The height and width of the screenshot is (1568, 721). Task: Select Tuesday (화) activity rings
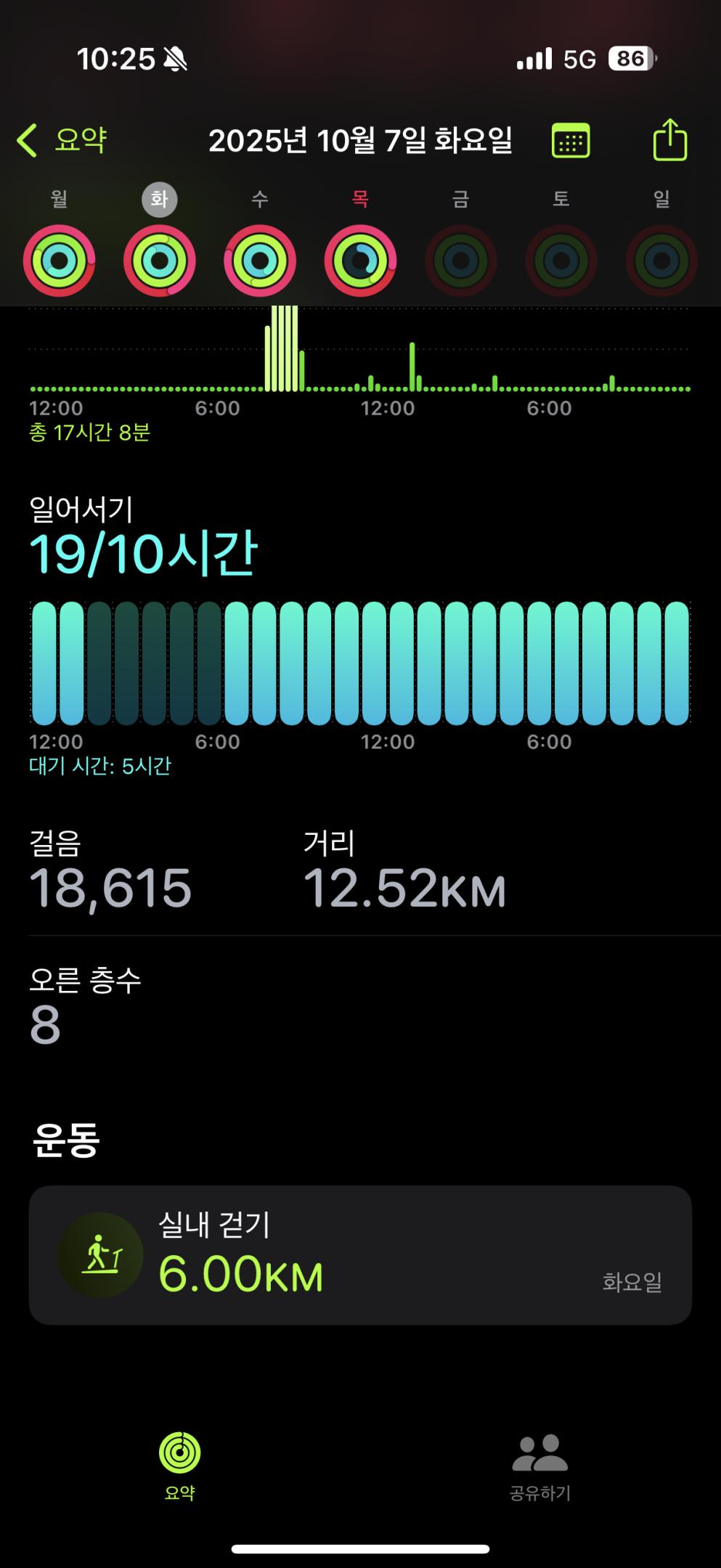pyautogui.click(x=159, y=261)
